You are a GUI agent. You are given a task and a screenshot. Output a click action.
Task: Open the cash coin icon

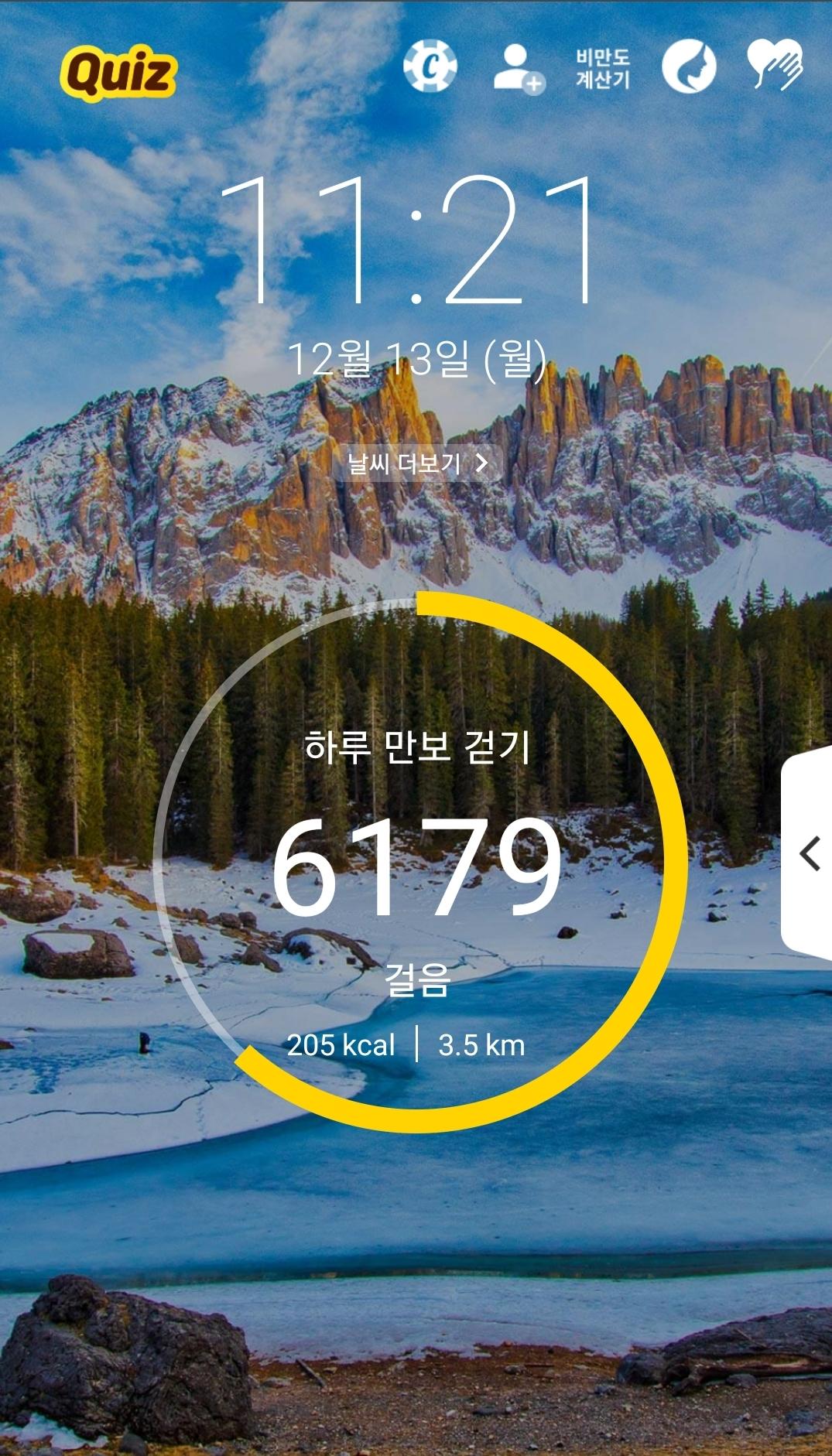point(430,67)
